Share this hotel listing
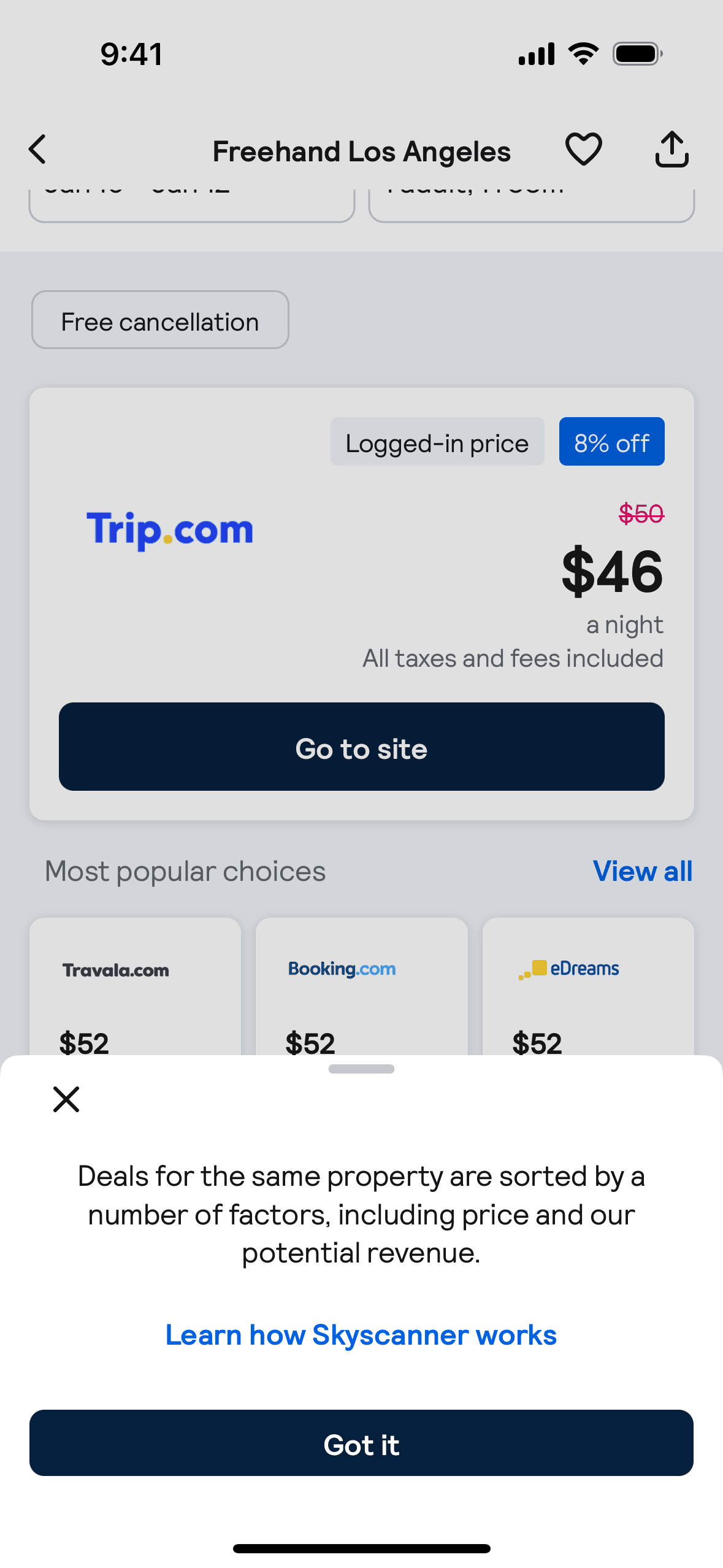 671,150
